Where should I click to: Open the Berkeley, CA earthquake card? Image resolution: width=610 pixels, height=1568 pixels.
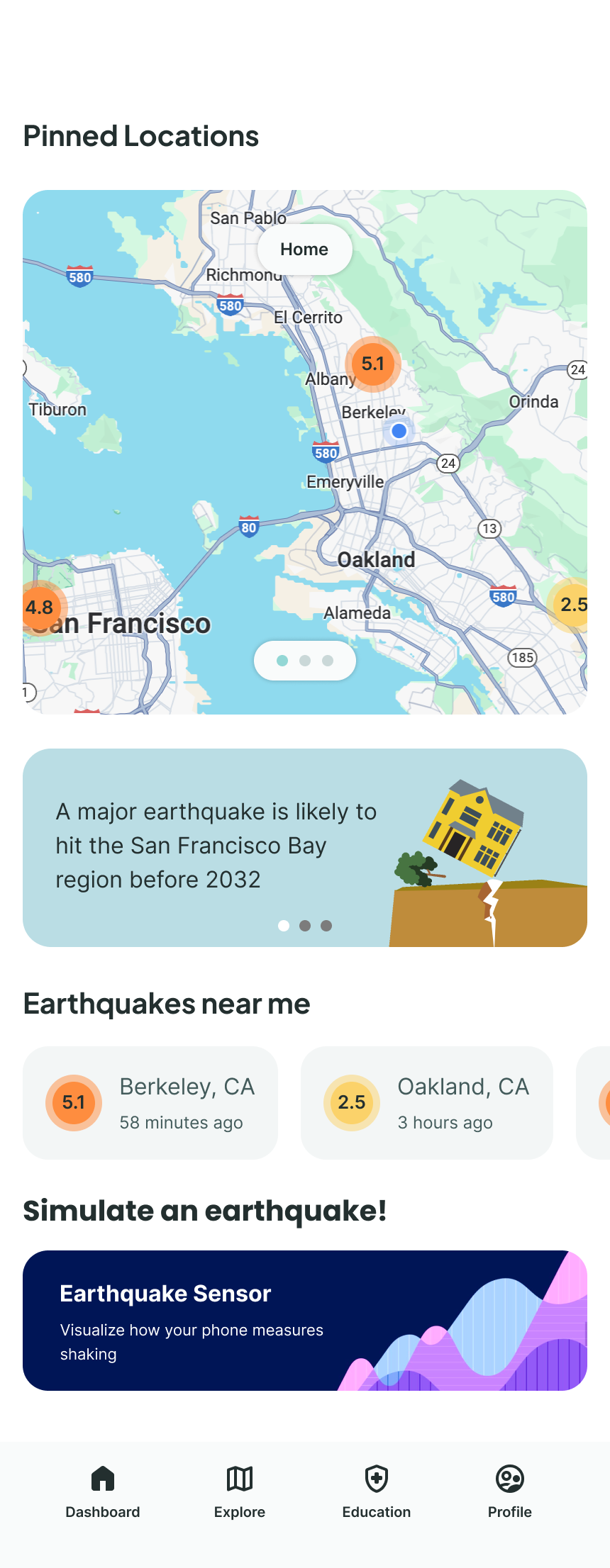pyautogui.click(x=150, y=1102)
